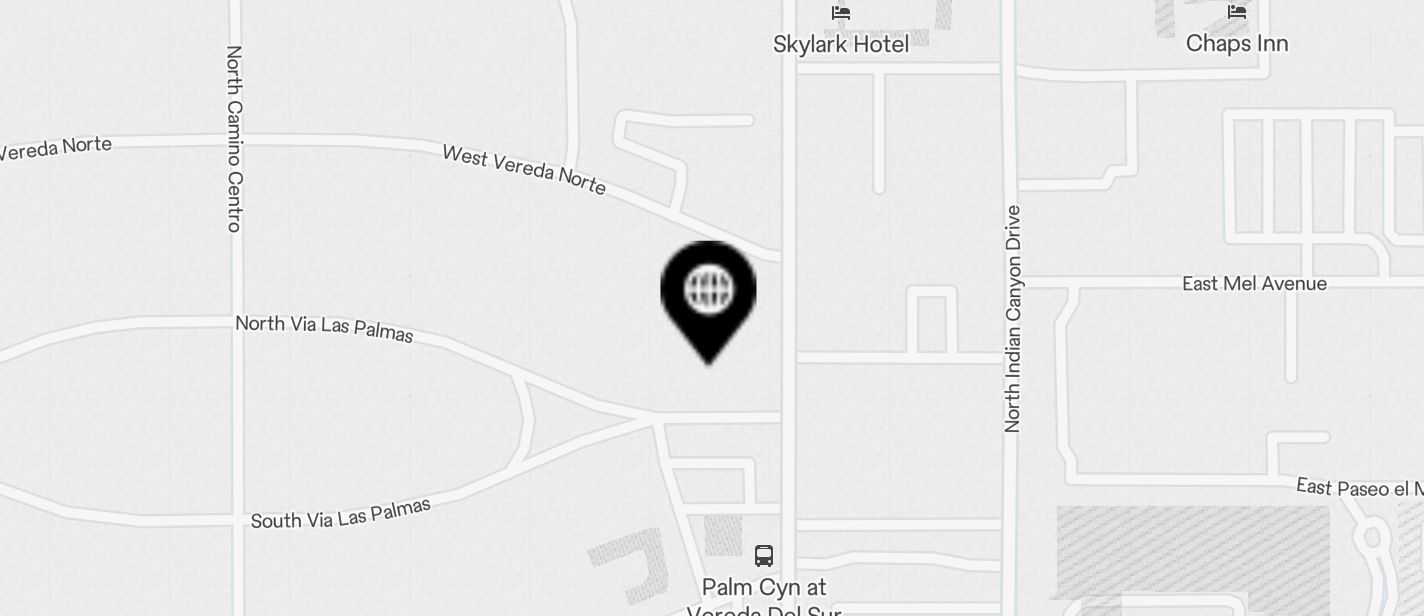
Task: Select the Palm Cyn bus stop icon
Action: pos(764,556)
